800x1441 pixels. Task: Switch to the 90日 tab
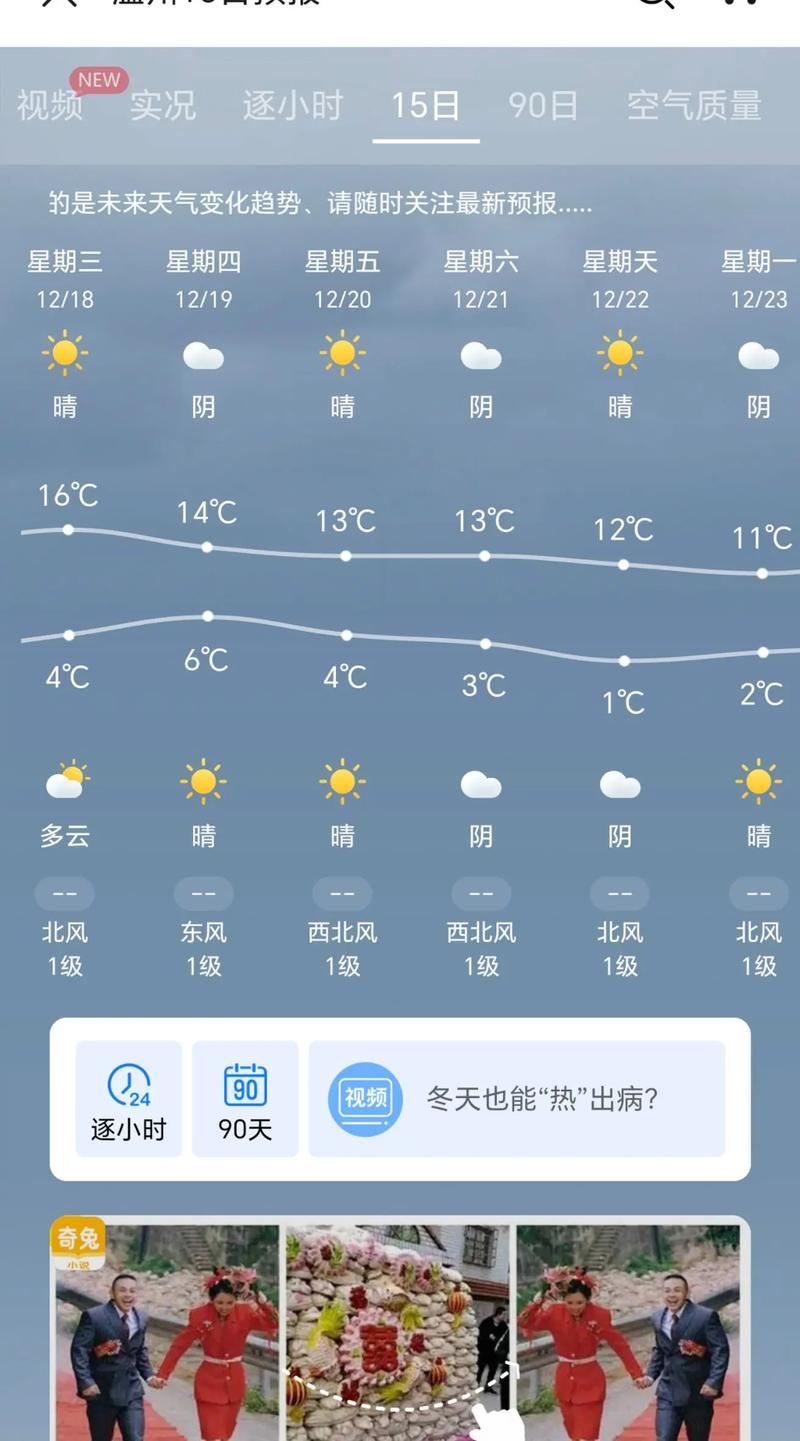[x=541, y=104]
